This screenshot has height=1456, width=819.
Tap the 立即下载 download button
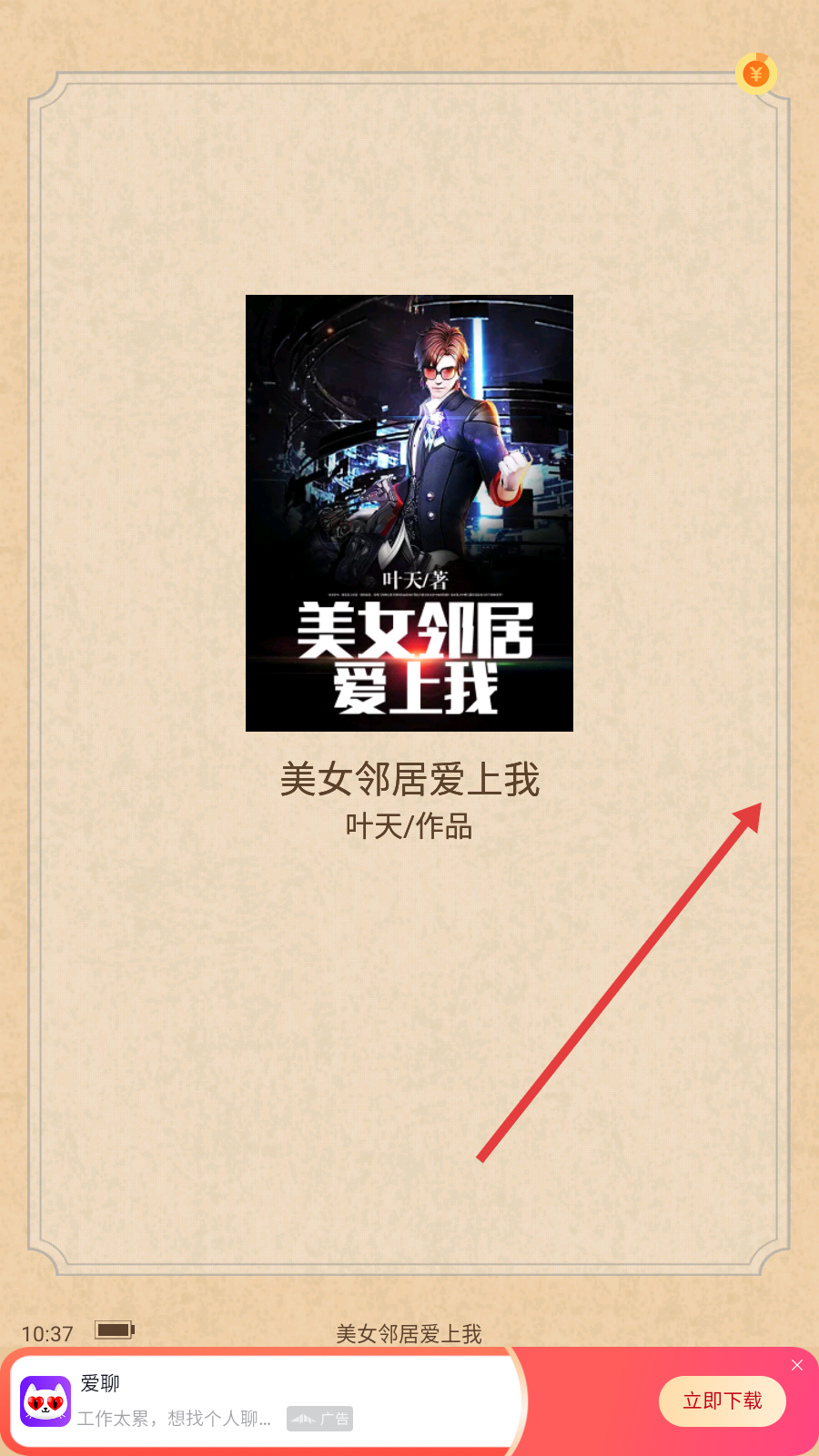coord(723,1400)
